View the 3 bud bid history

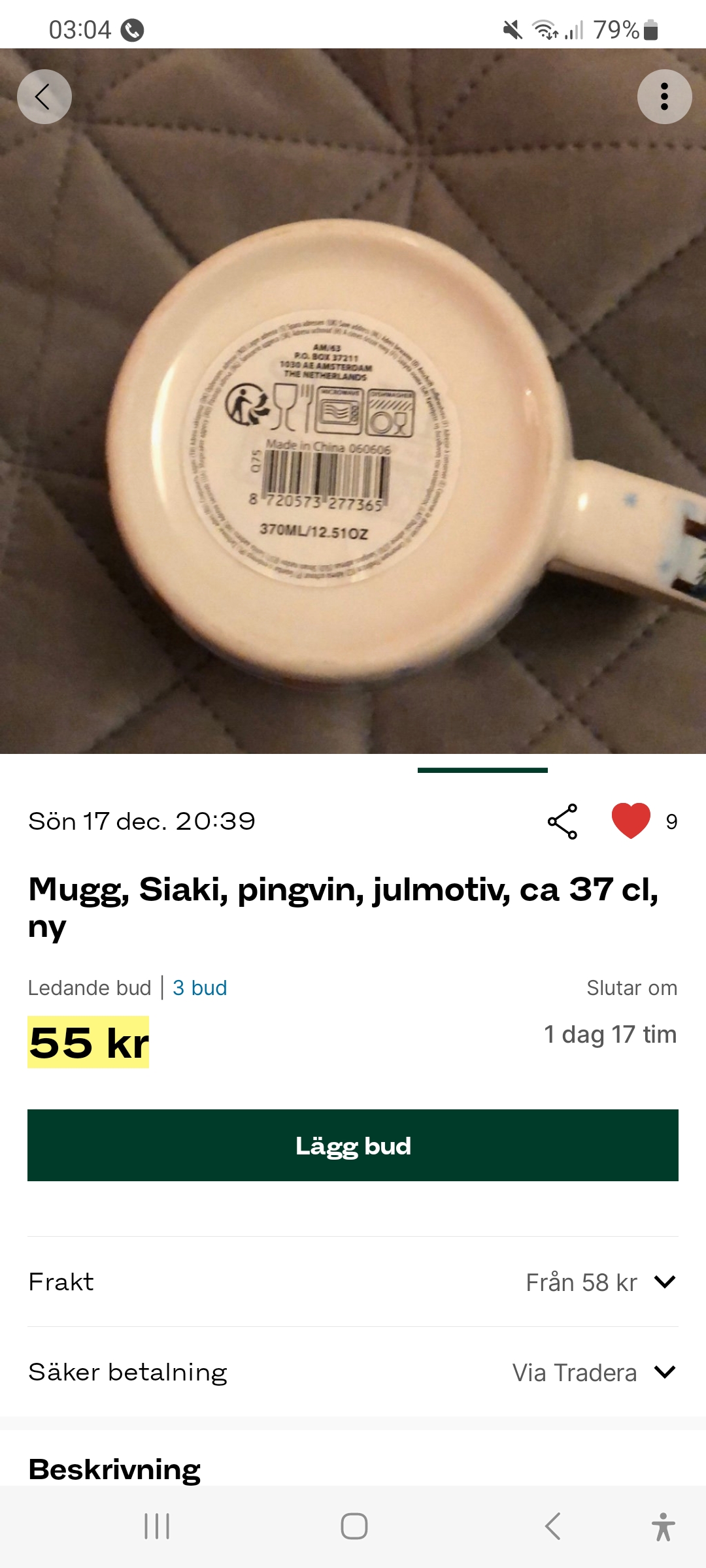point(199,988)
